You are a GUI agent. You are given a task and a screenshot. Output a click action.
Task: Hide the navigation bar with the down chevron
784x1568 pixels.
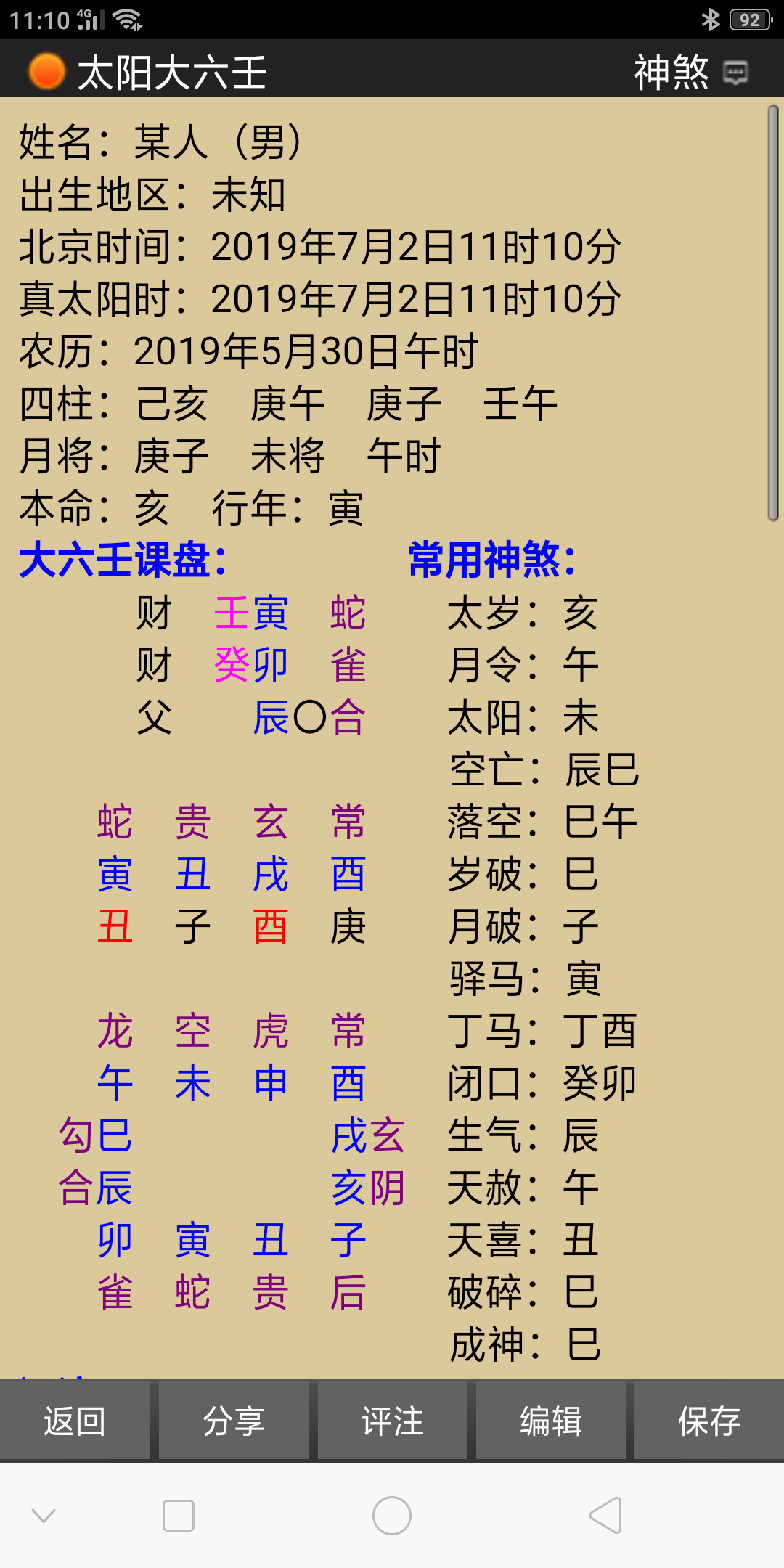coord(44,1516)
